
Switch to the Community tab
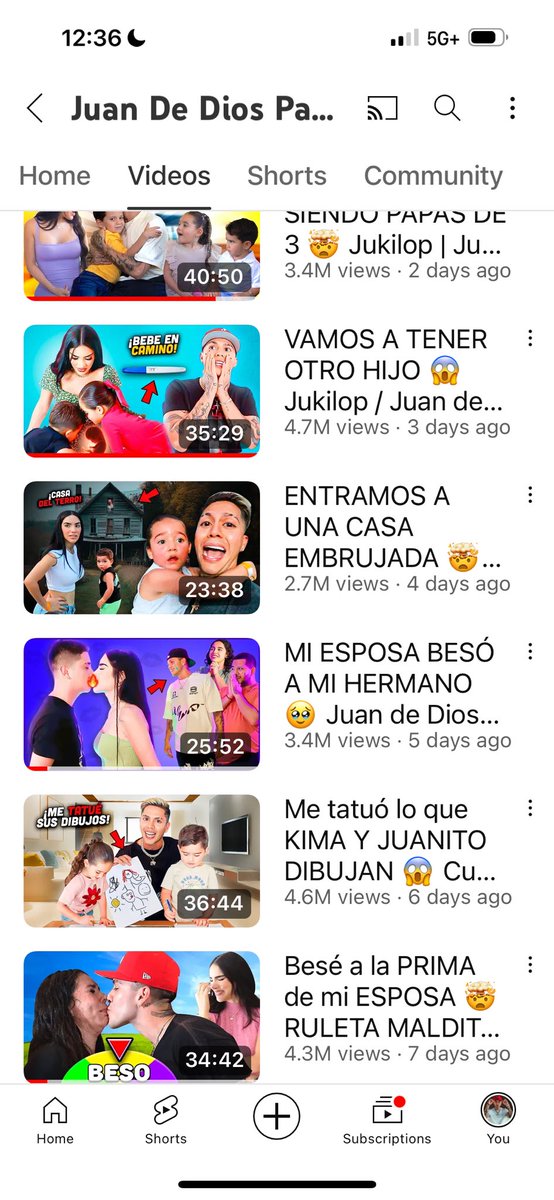point(433,176)
